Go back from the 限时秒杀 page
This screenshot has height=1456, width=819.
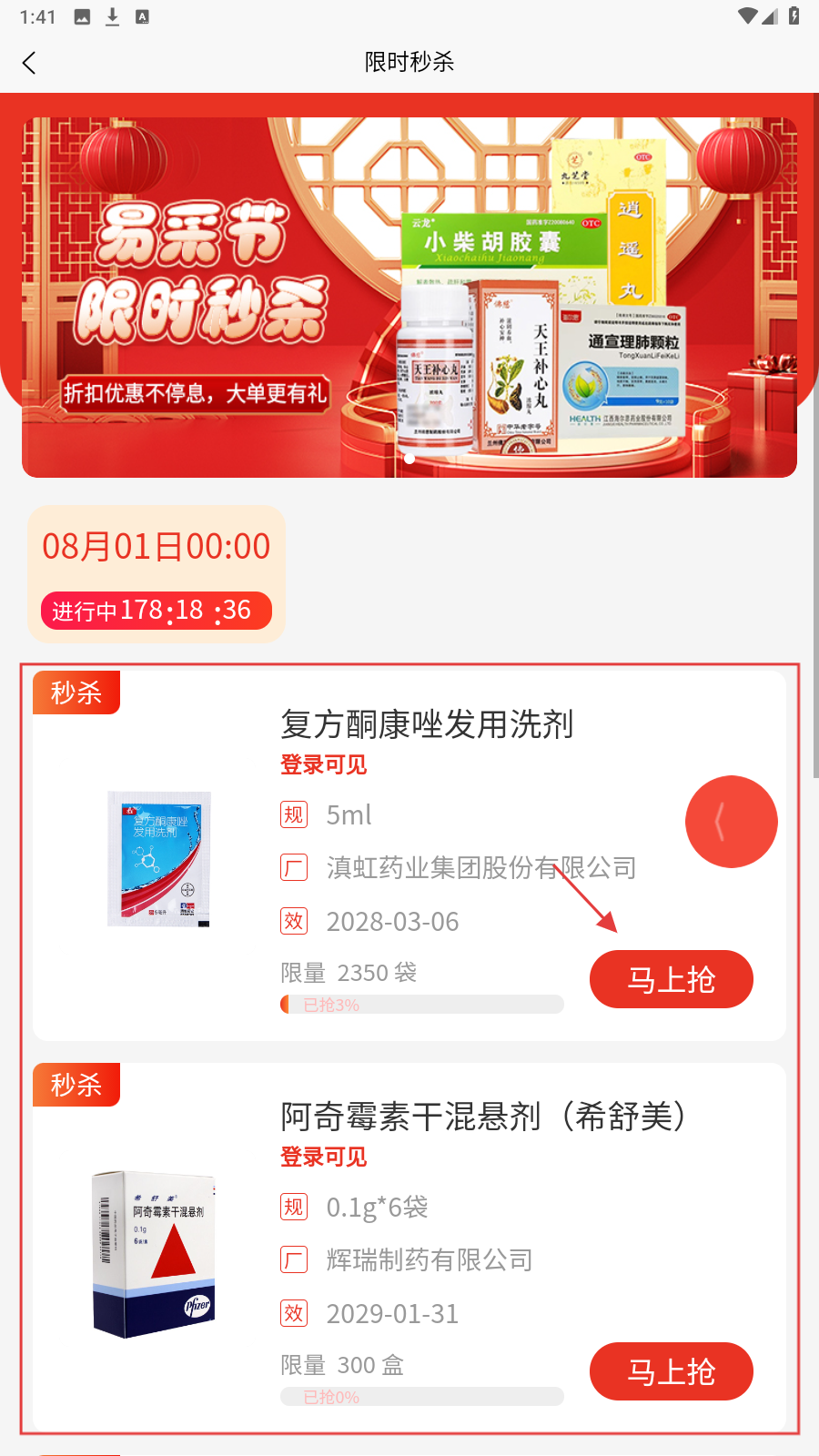pyautogui.click(x=29, y=63)
